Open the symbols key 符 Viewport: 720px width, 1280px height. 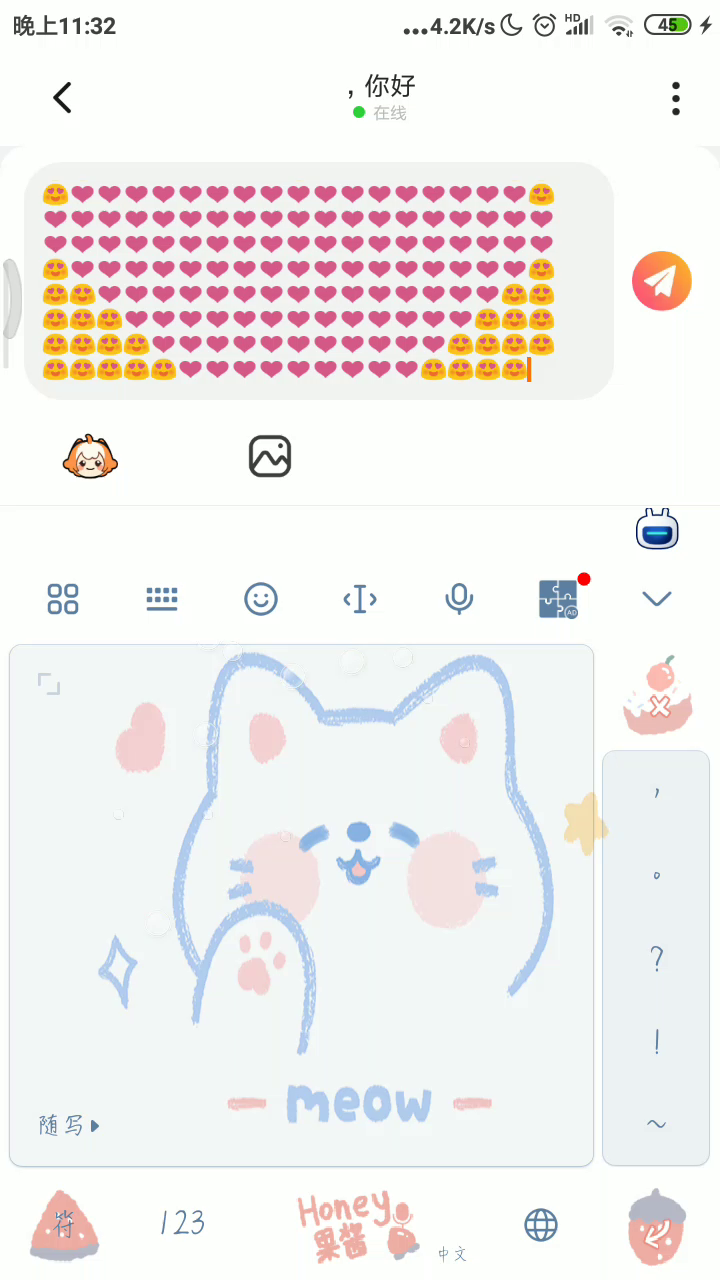point(64,1225)
